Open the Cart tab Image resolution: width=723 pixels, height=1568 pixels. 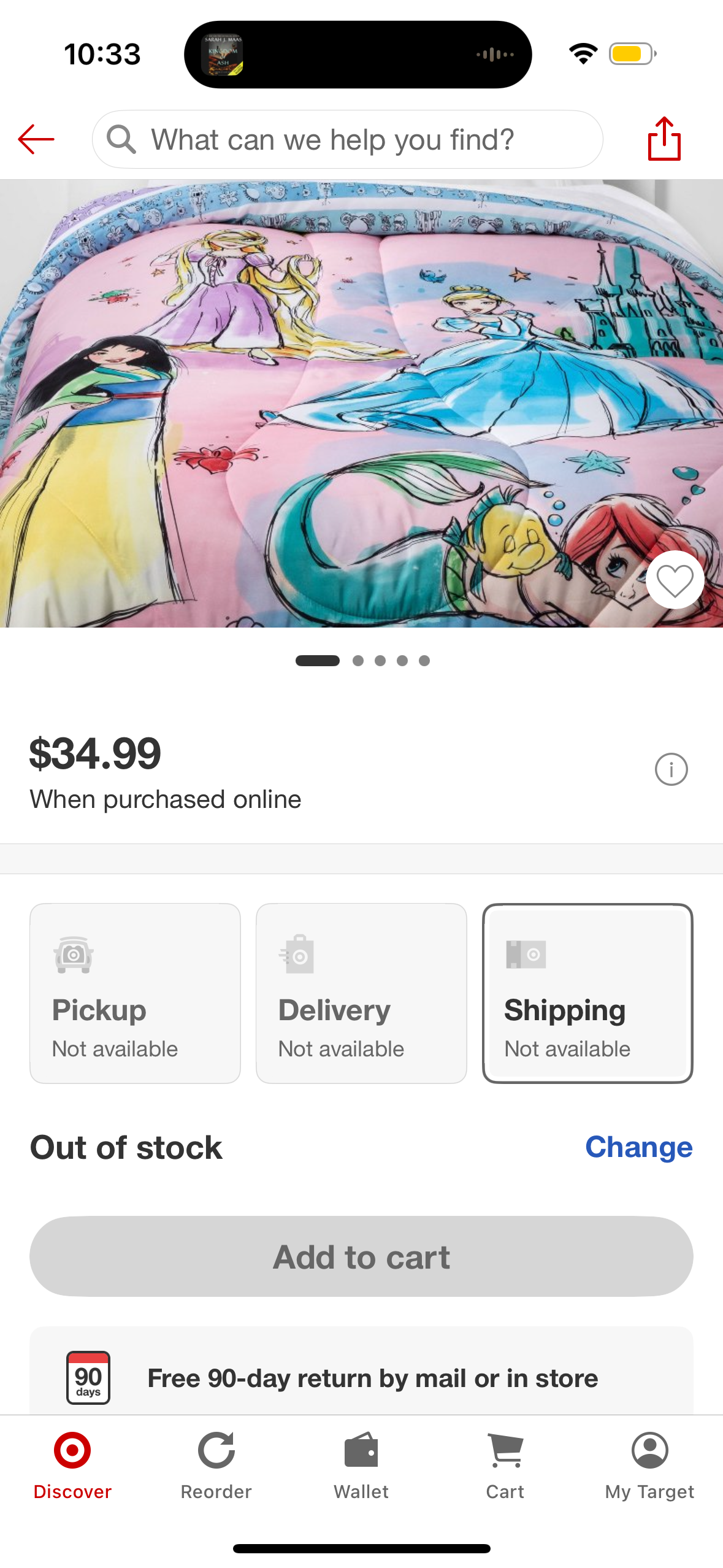coord(505,1465)
